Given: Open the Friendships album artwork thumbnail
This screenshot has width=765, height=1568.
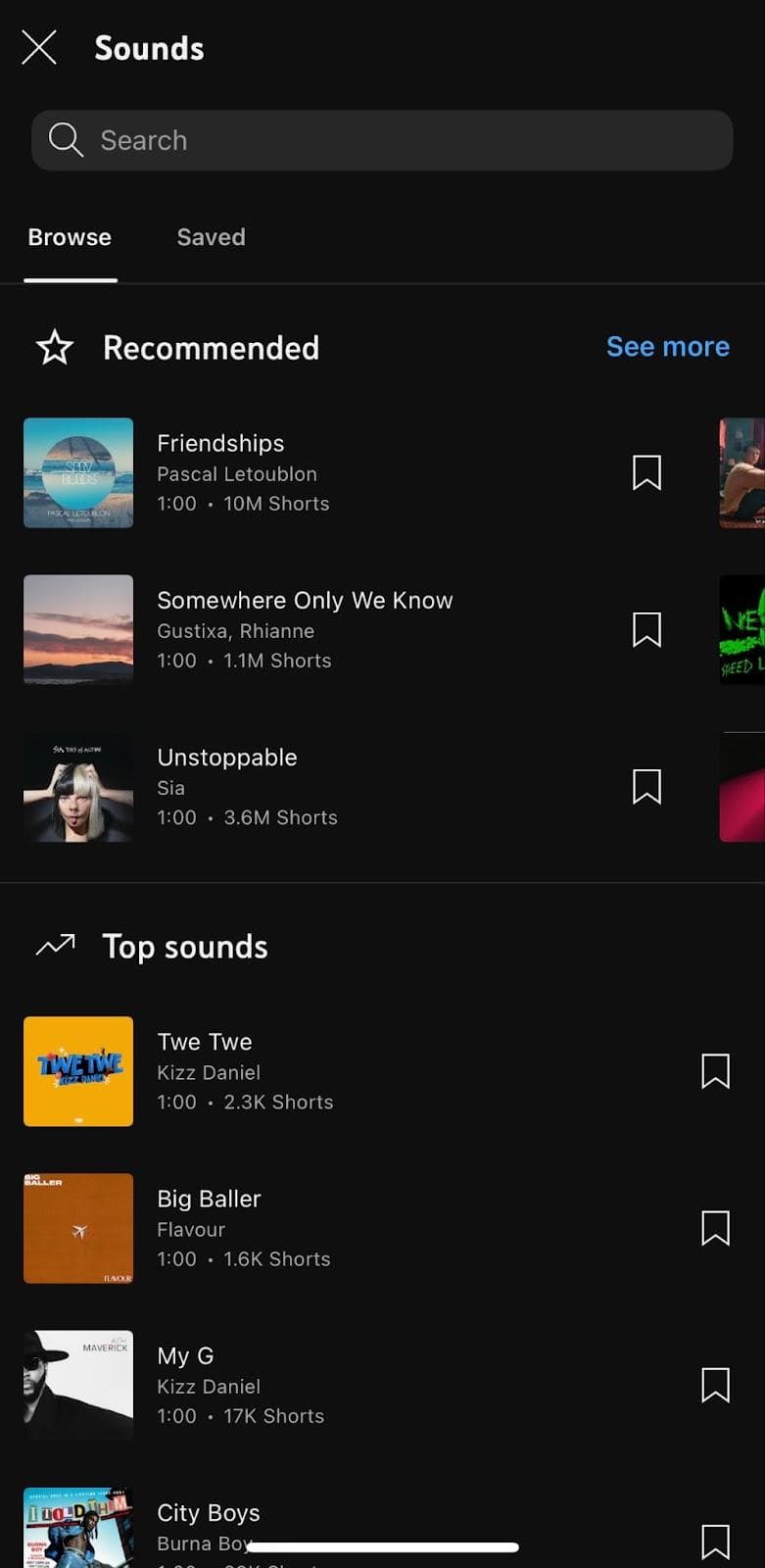Looking at the screenshot, I should click(x=78, y=473).
